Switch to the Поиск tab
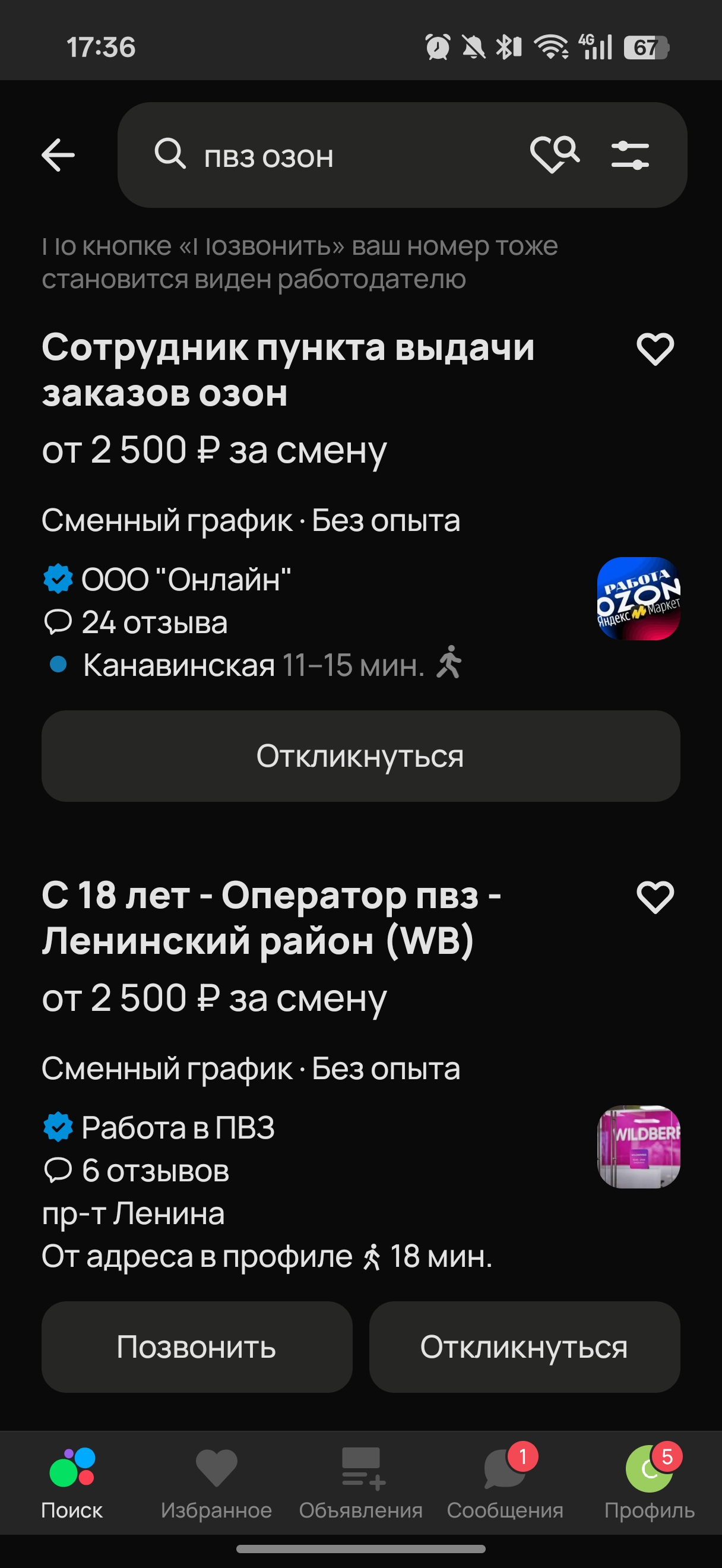This screenshot has height=1568, width=722. (72, 1483)
